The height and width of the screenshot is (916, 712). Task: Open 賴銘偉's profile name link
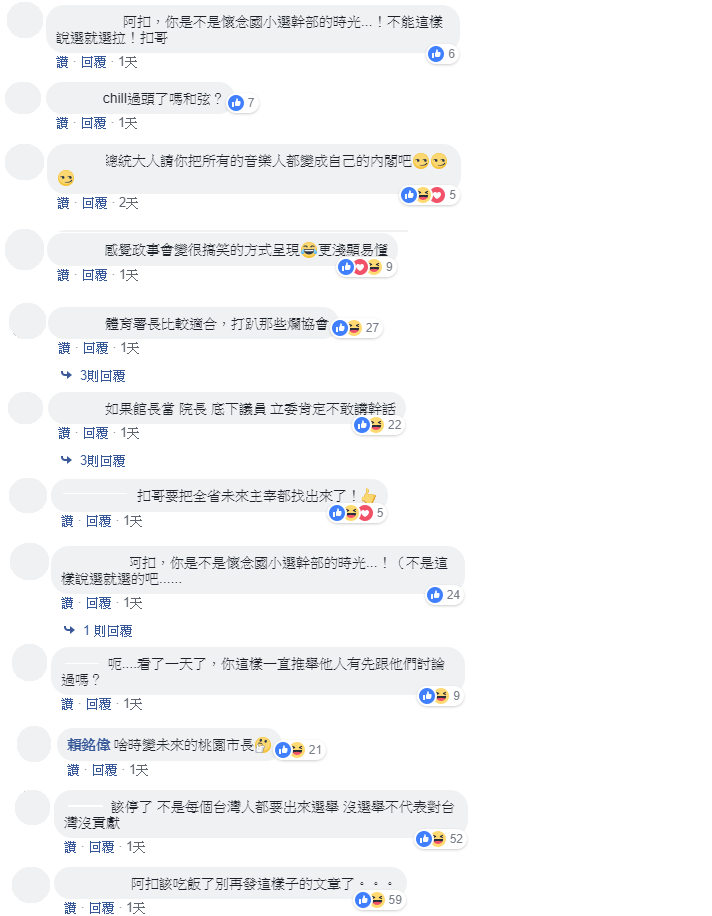88,744
